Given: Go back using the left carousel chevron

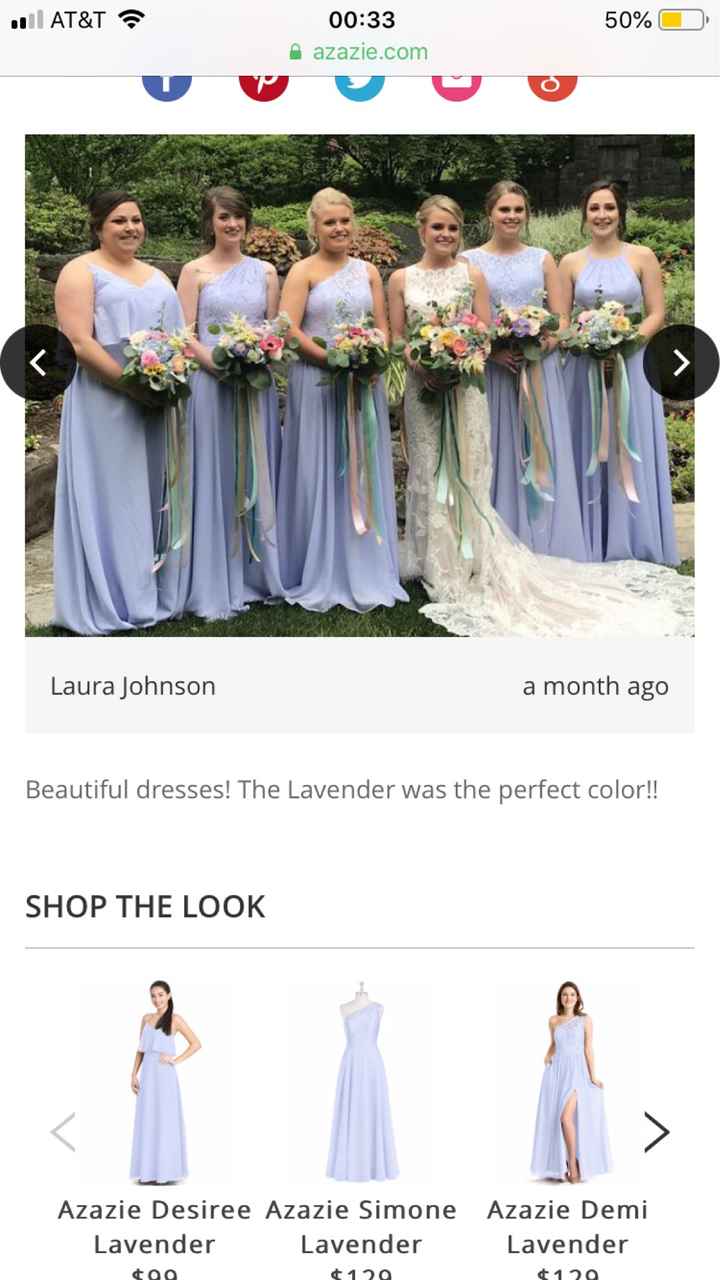Looking at the screenshot, I should 63,1131.
